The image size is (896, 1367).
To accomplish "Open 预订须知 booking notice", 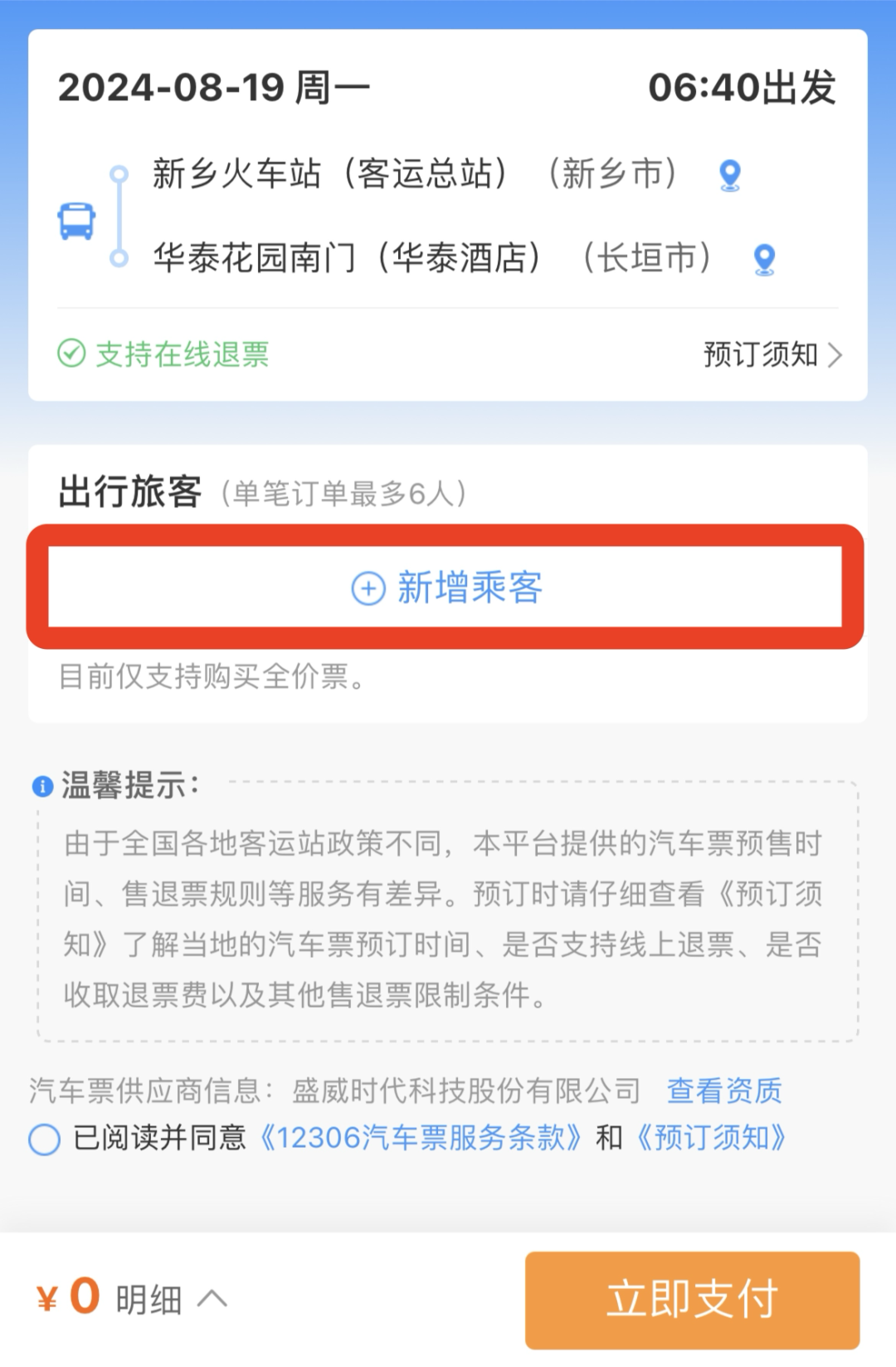I will point(772,354).
